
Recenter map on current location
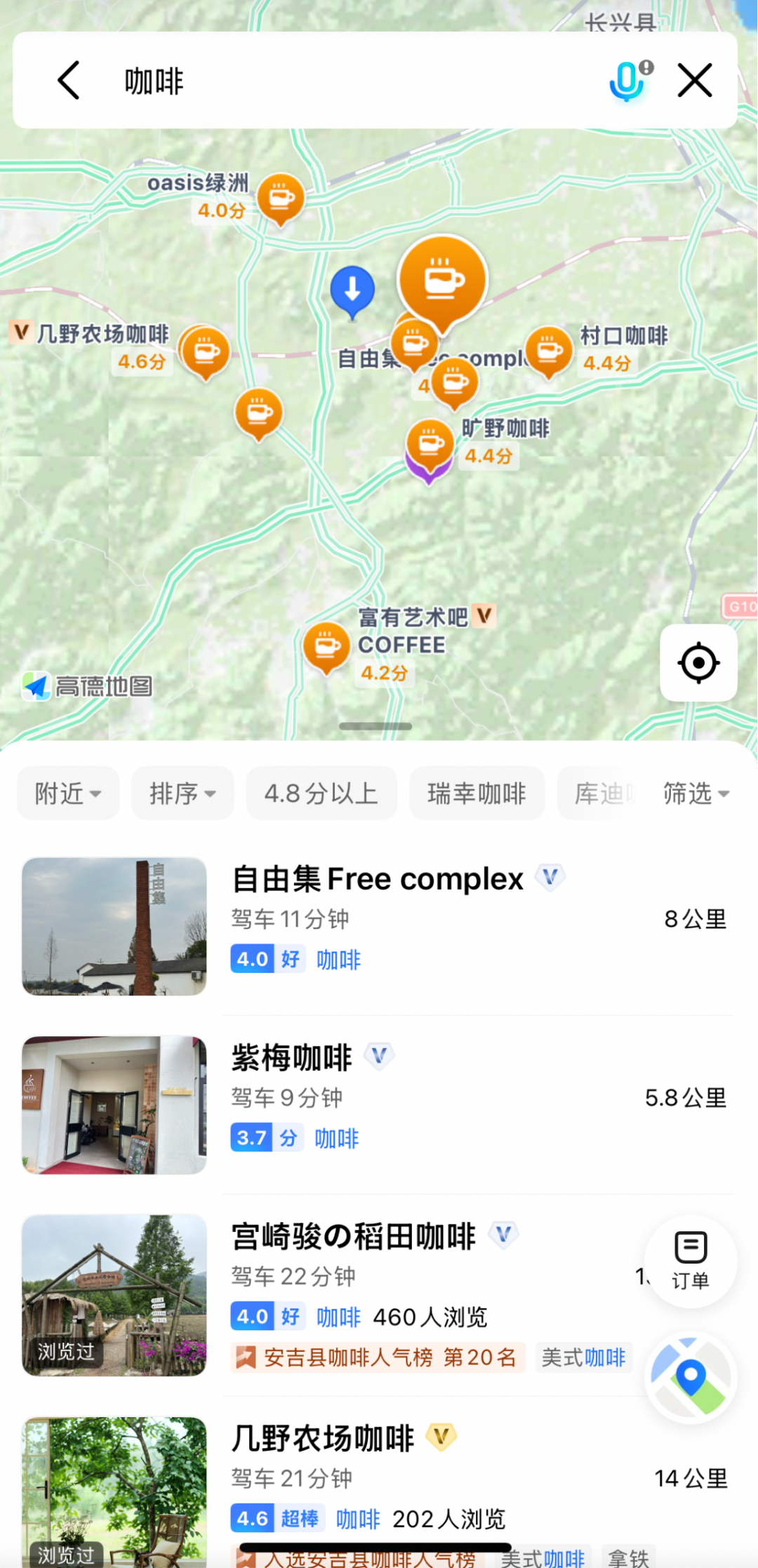pyautogui.click(x=698, y=663)
